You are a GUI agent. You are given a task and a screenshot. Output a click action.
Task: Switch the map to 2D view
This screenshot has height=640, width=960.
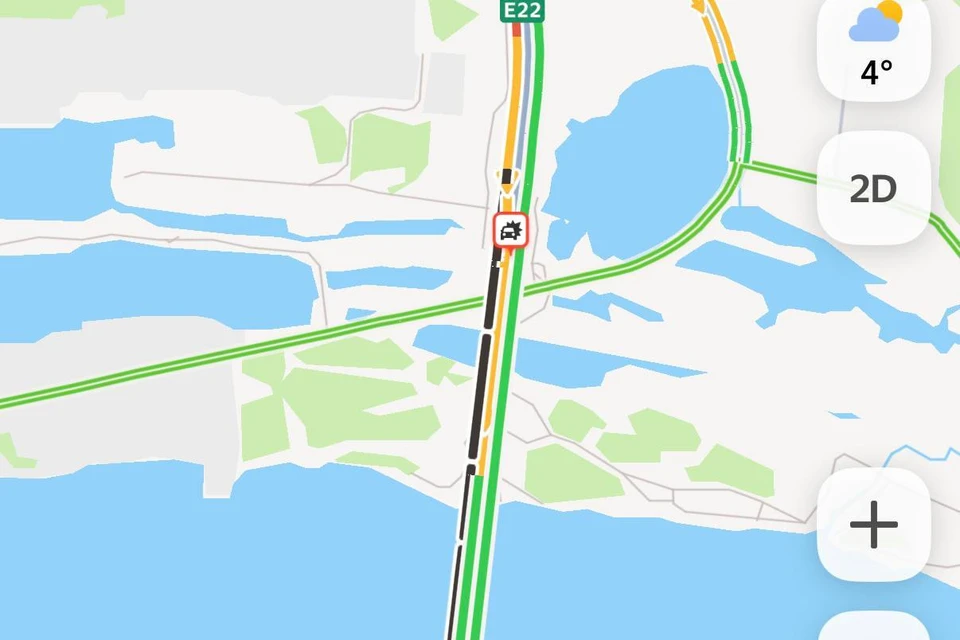(x=874, y=188)
